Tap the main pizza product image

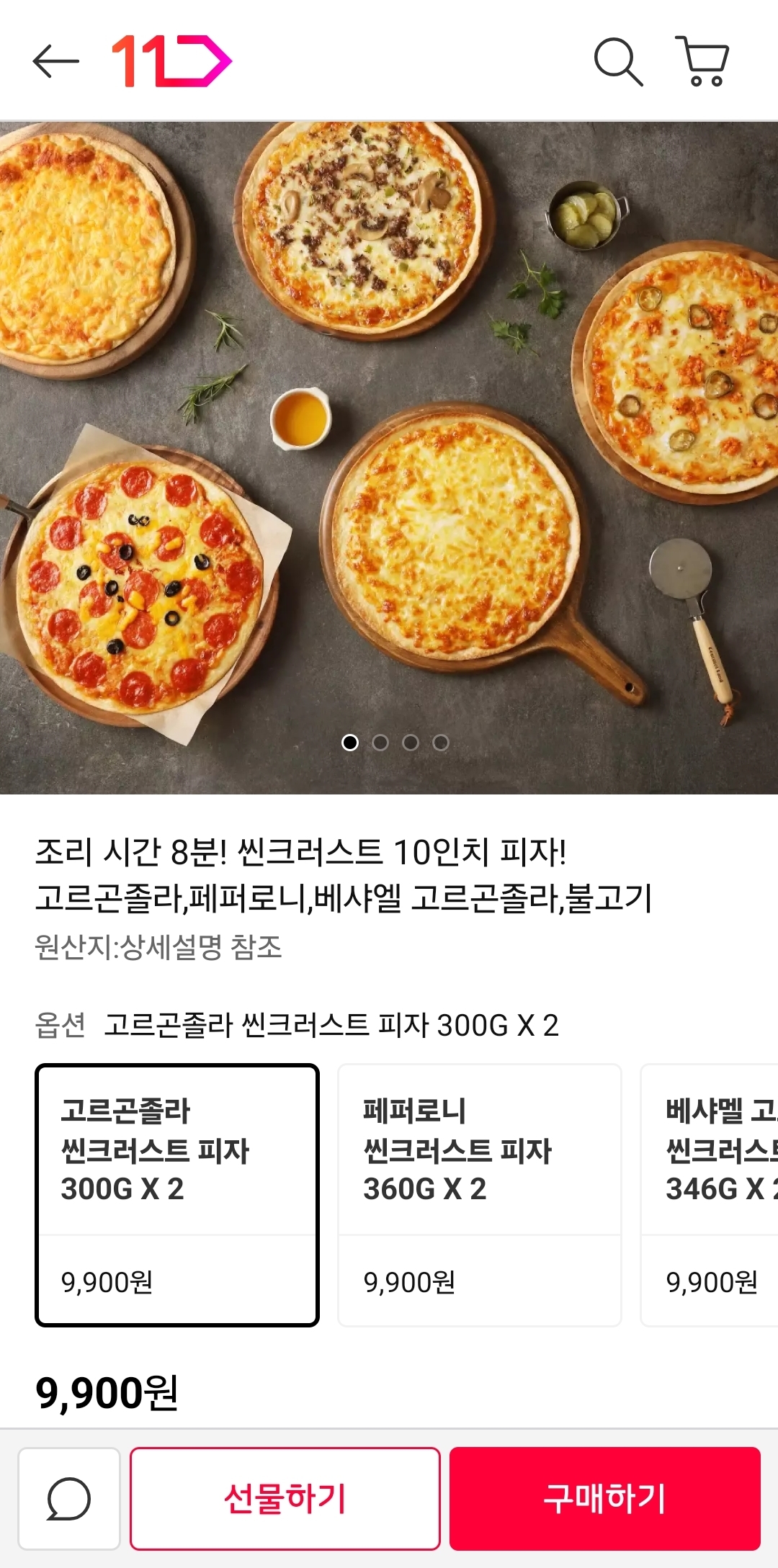coord(389,454)
